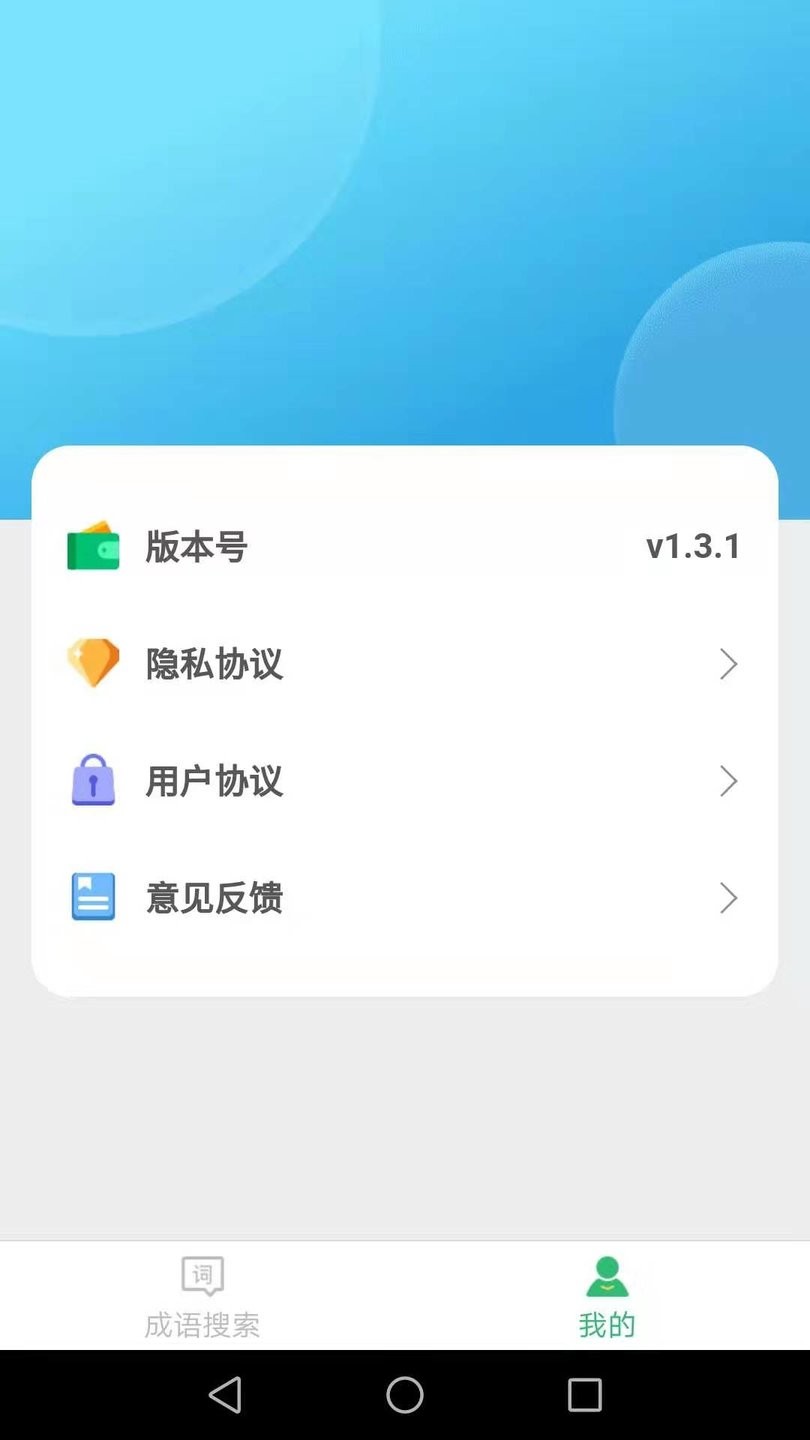Tap the Android recent apps square icon
810x1440 pixels.
coord(585,1394)
